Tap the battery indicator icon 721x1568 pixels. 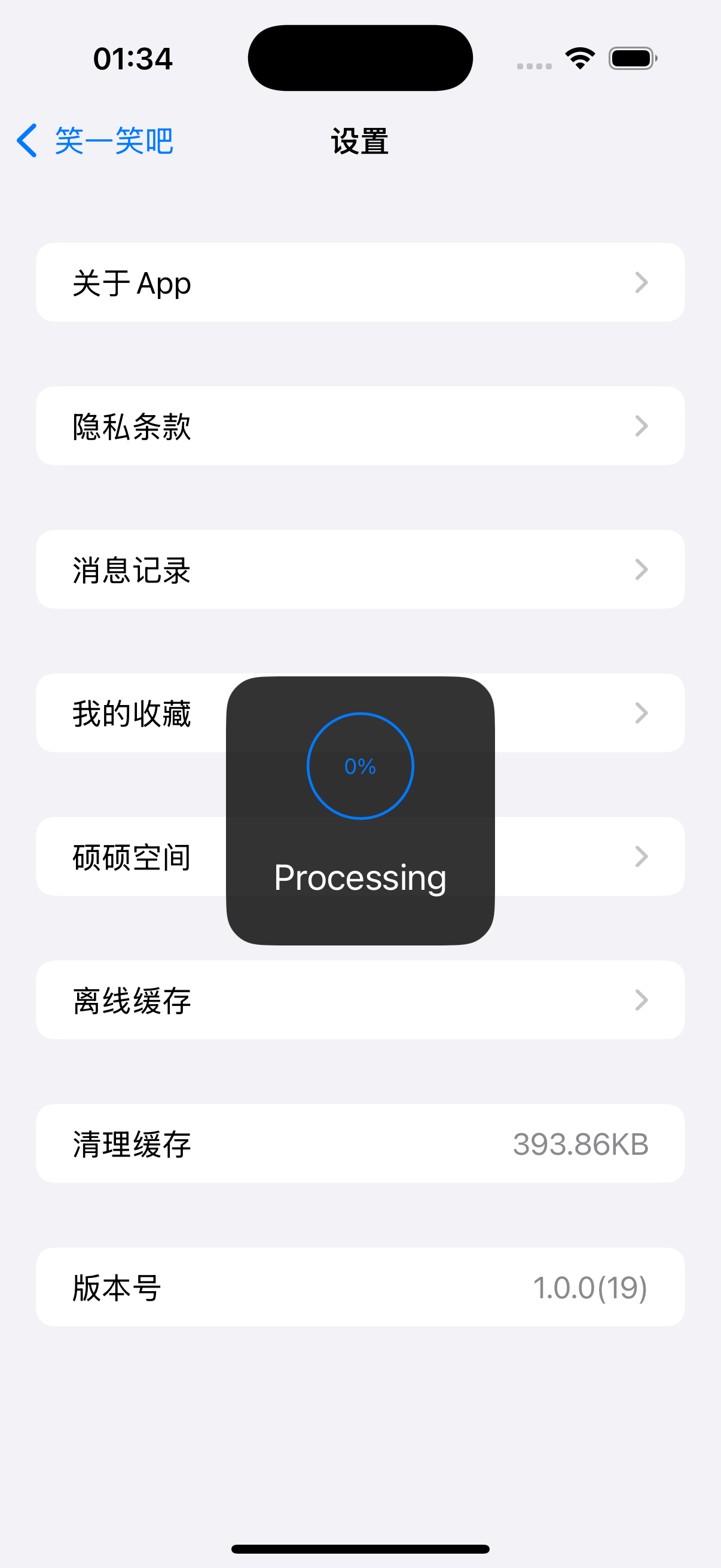pos(631,57)
